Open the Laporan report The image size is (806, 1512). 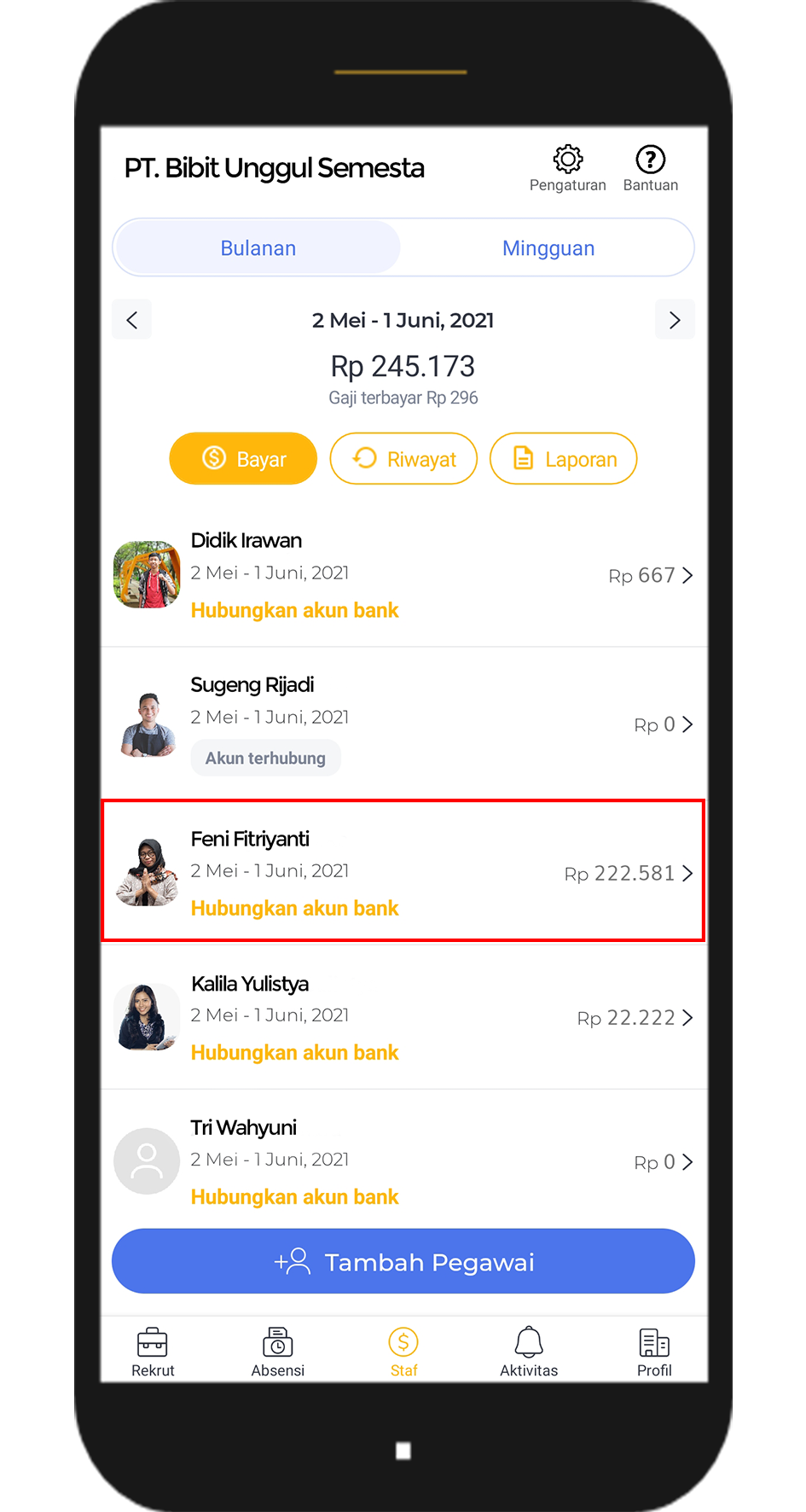563,459
